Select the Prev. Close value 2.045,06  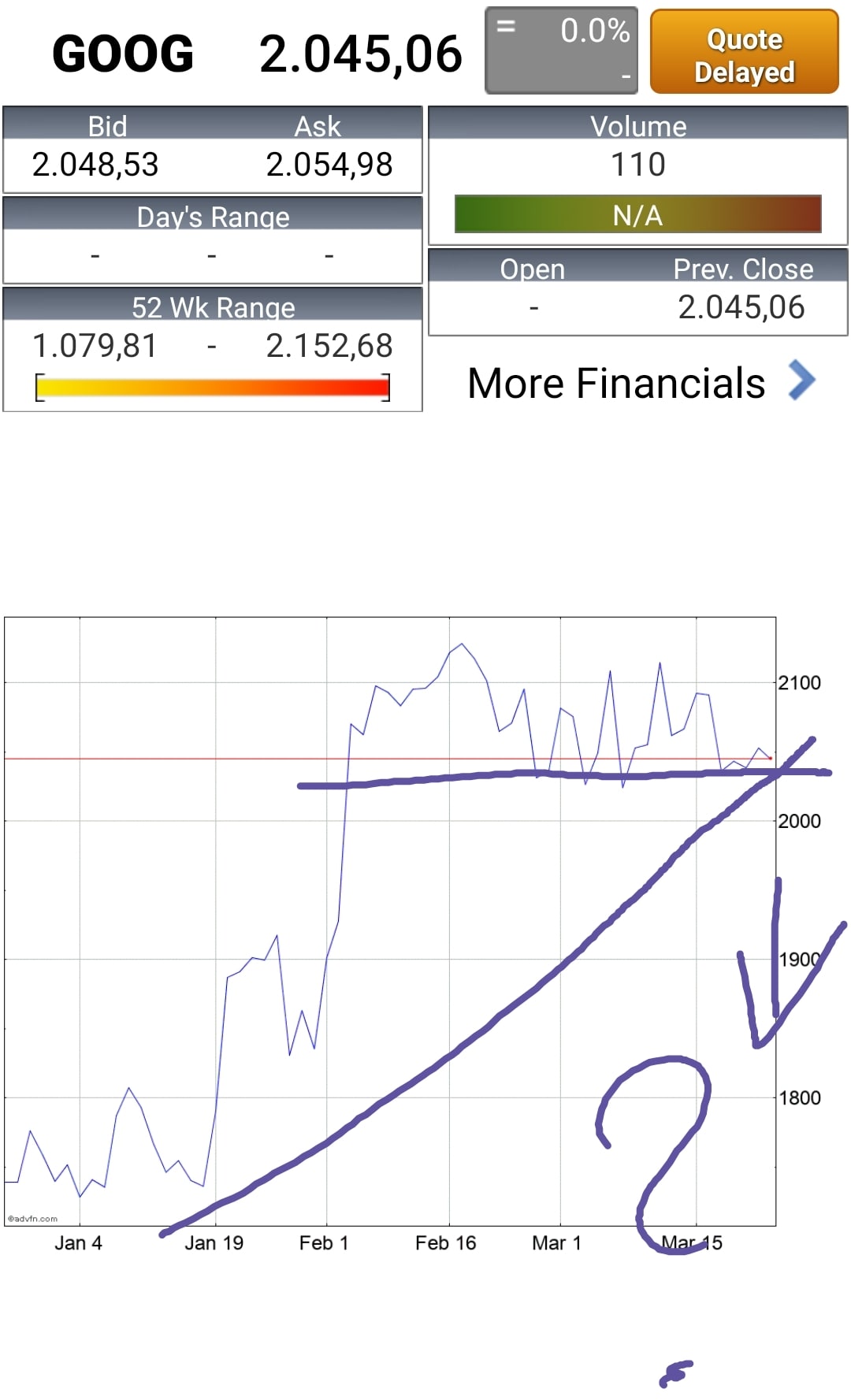[741, 308]
